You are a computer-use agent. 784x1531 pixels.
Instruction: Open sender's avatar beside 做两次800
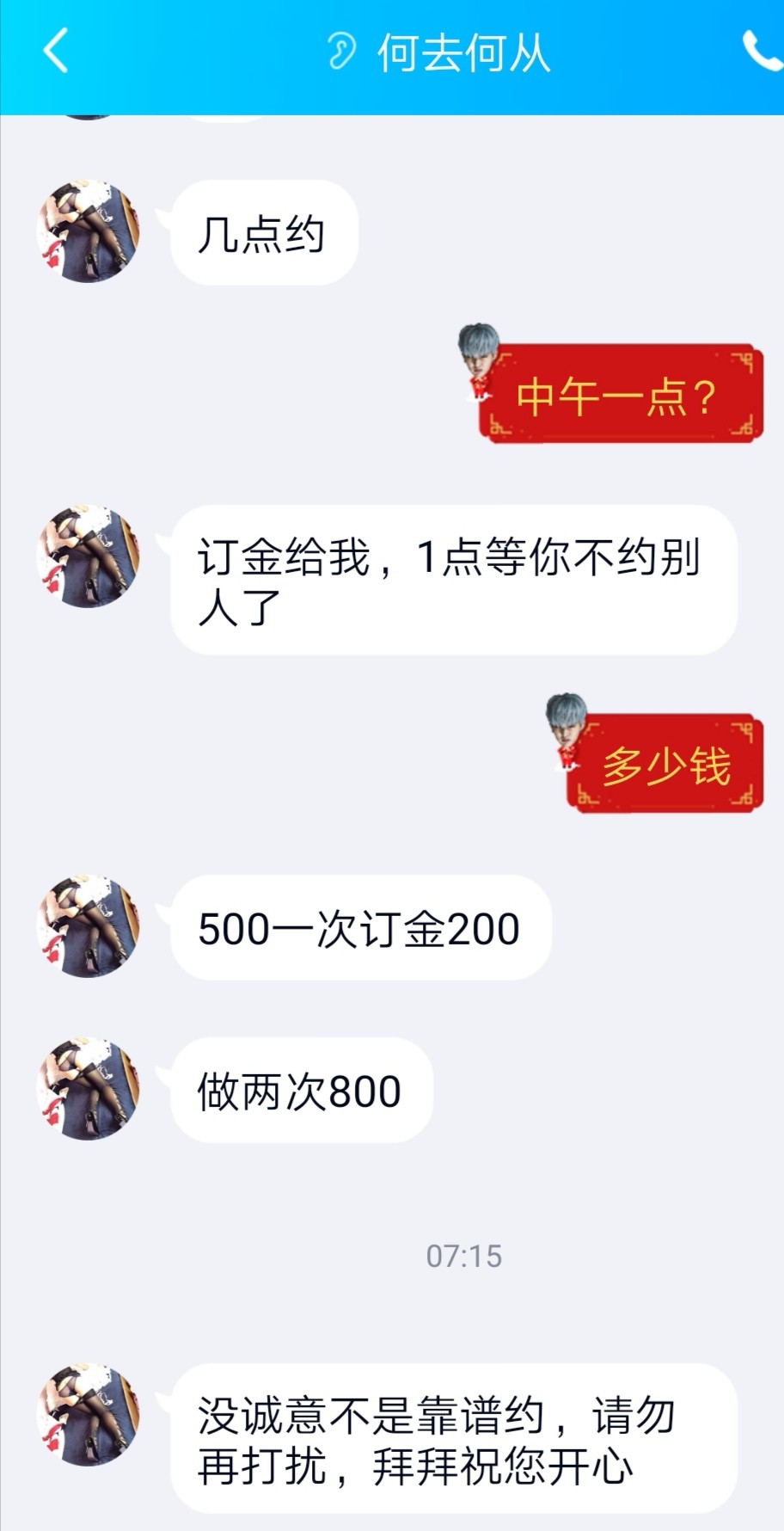click(x=88, y=1089)
